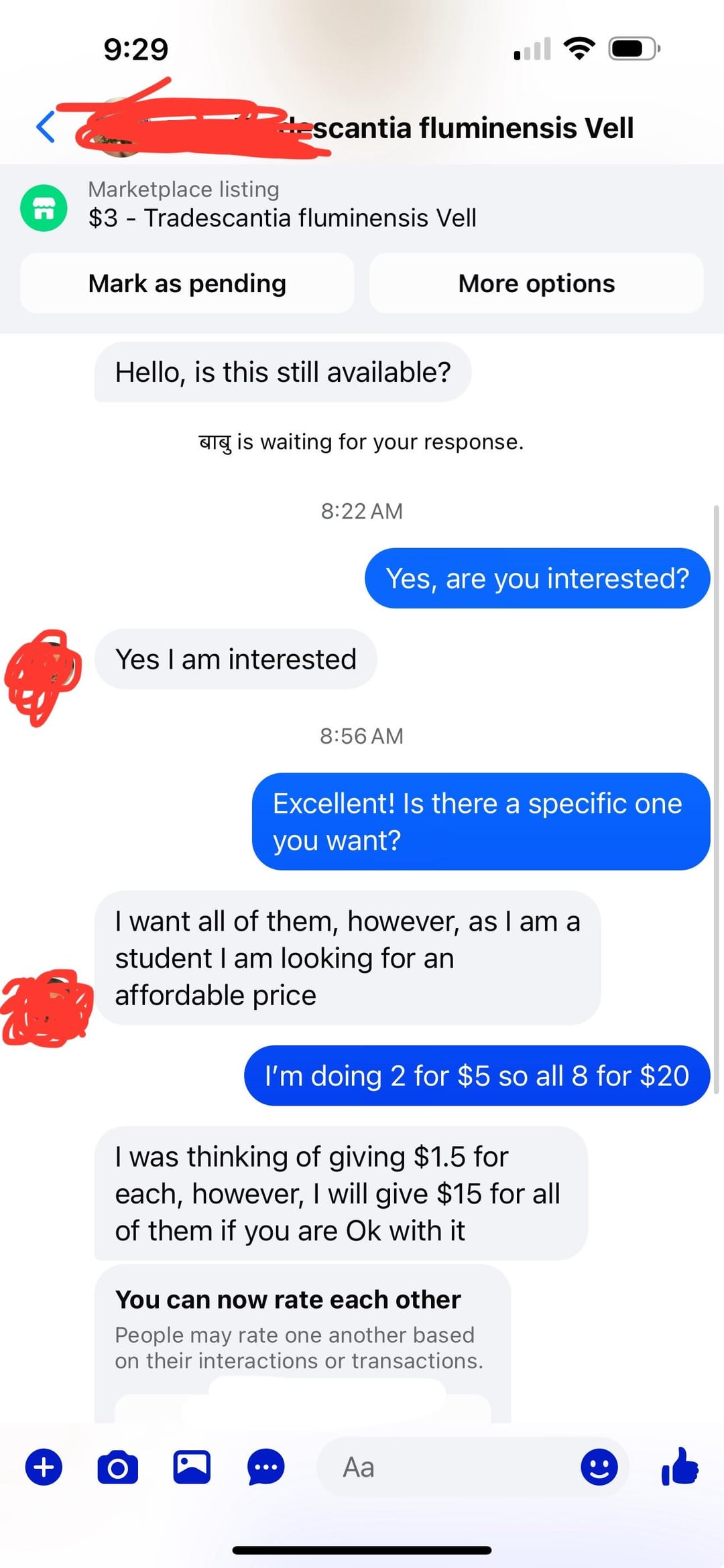Open the photo gallery picker
Screen dimensions: 724x1568
pyautogui.click(x=192, y=1467)
